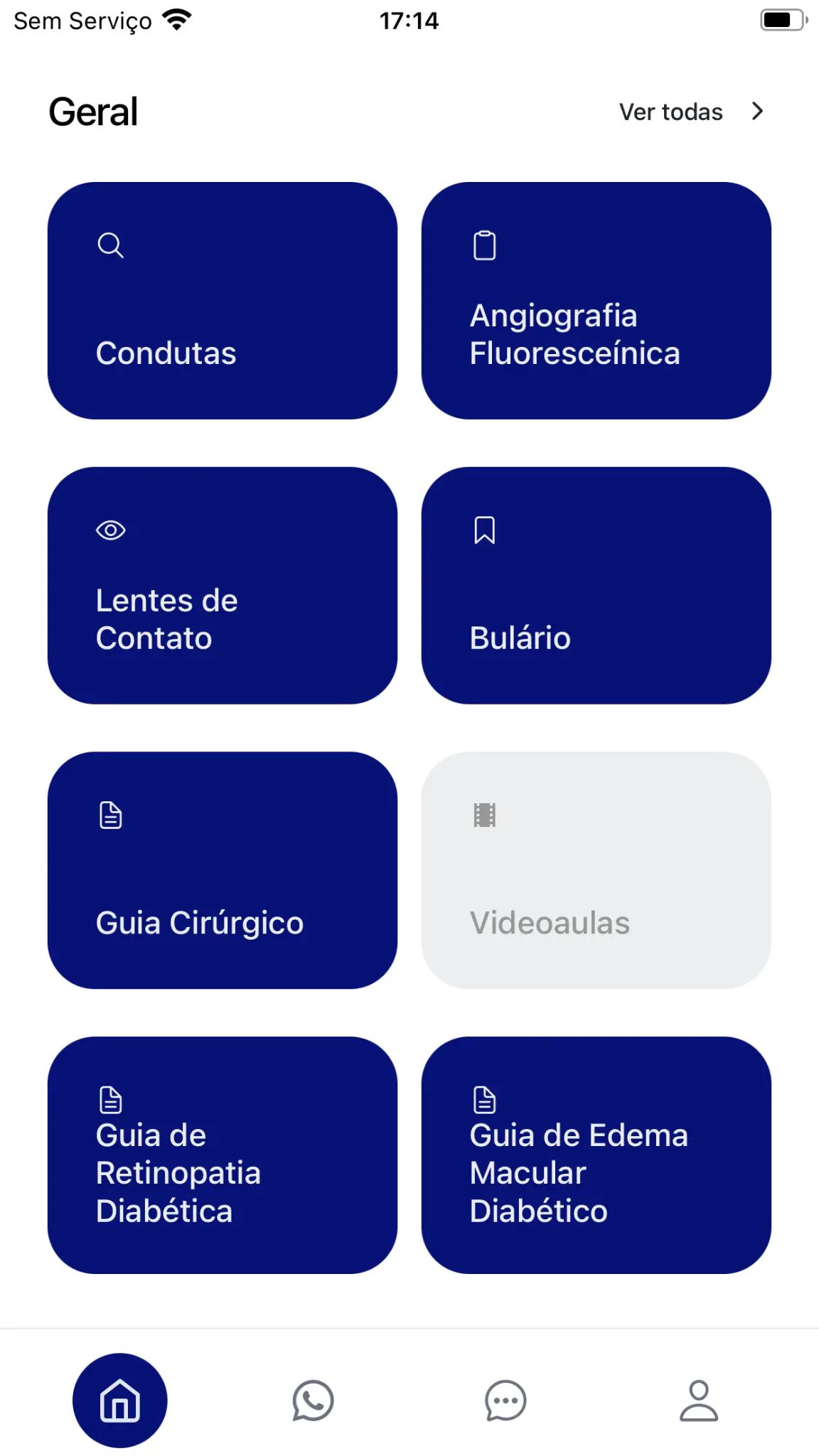Viewport: 819px width, 1456px height.
Task: Click the Ver todas link
Action: pos(671,112)
